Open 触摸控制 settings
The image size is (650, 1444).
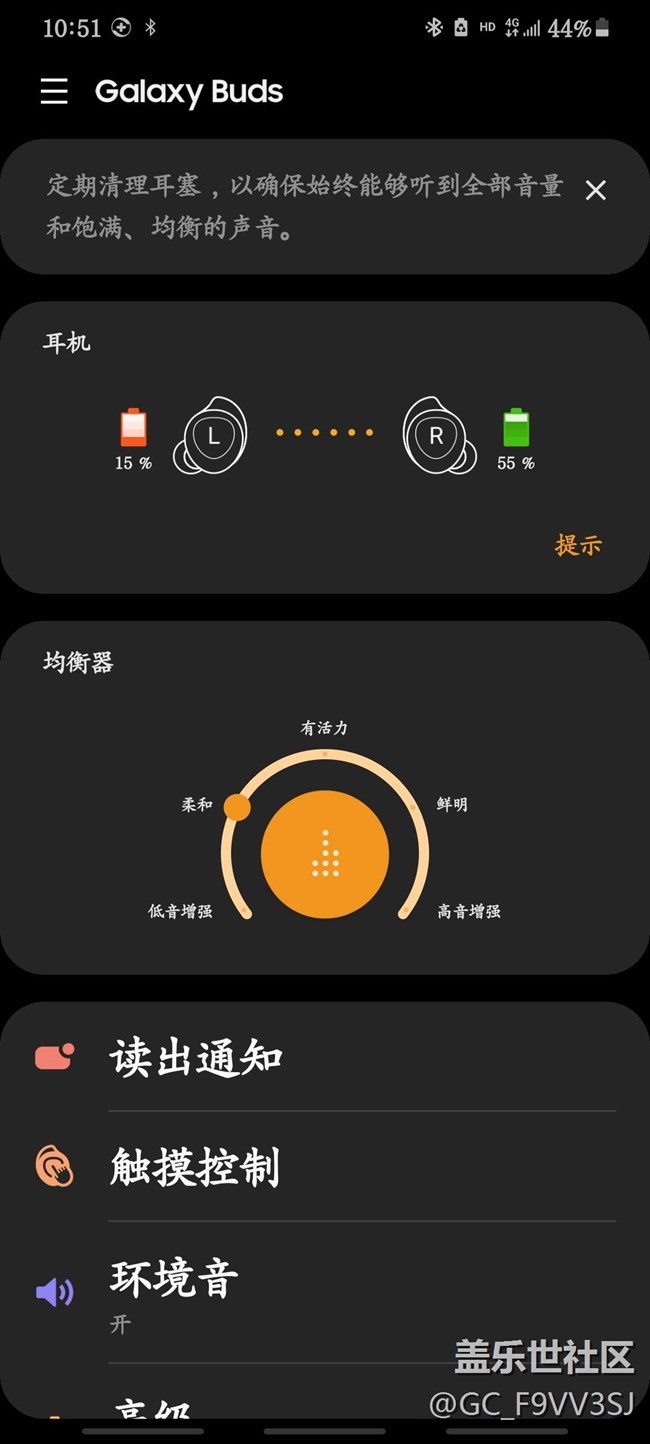(x=325, y=1167)
